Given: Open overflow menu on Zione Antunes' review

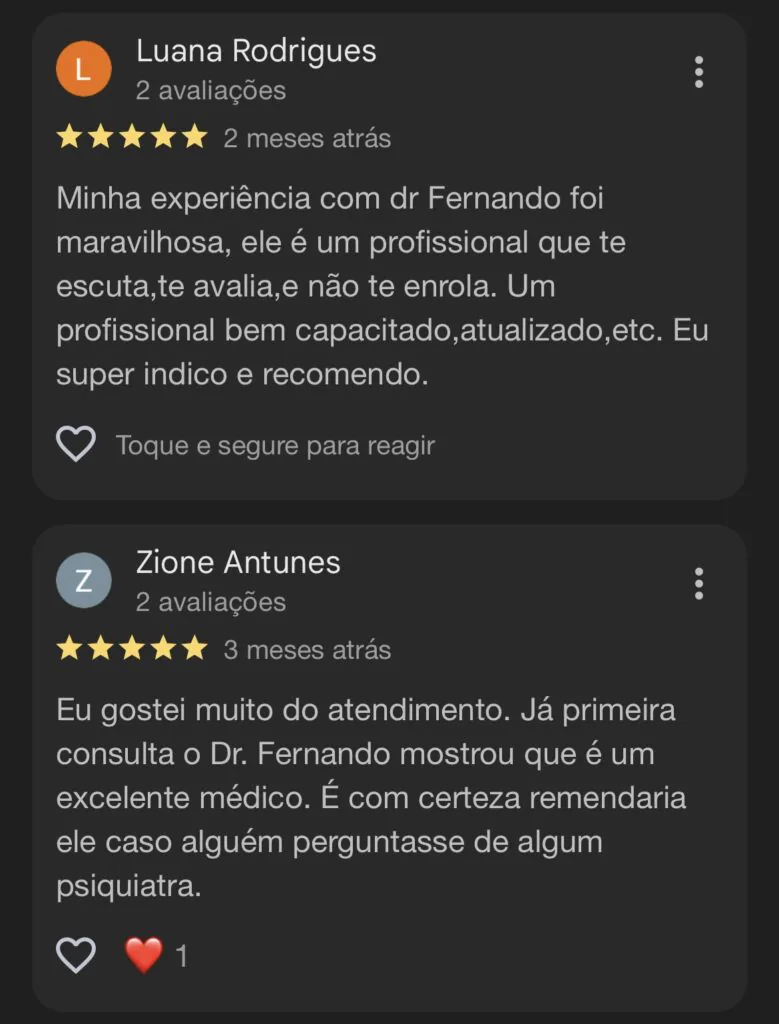Looking at the screenshot, I should (698, 583).
